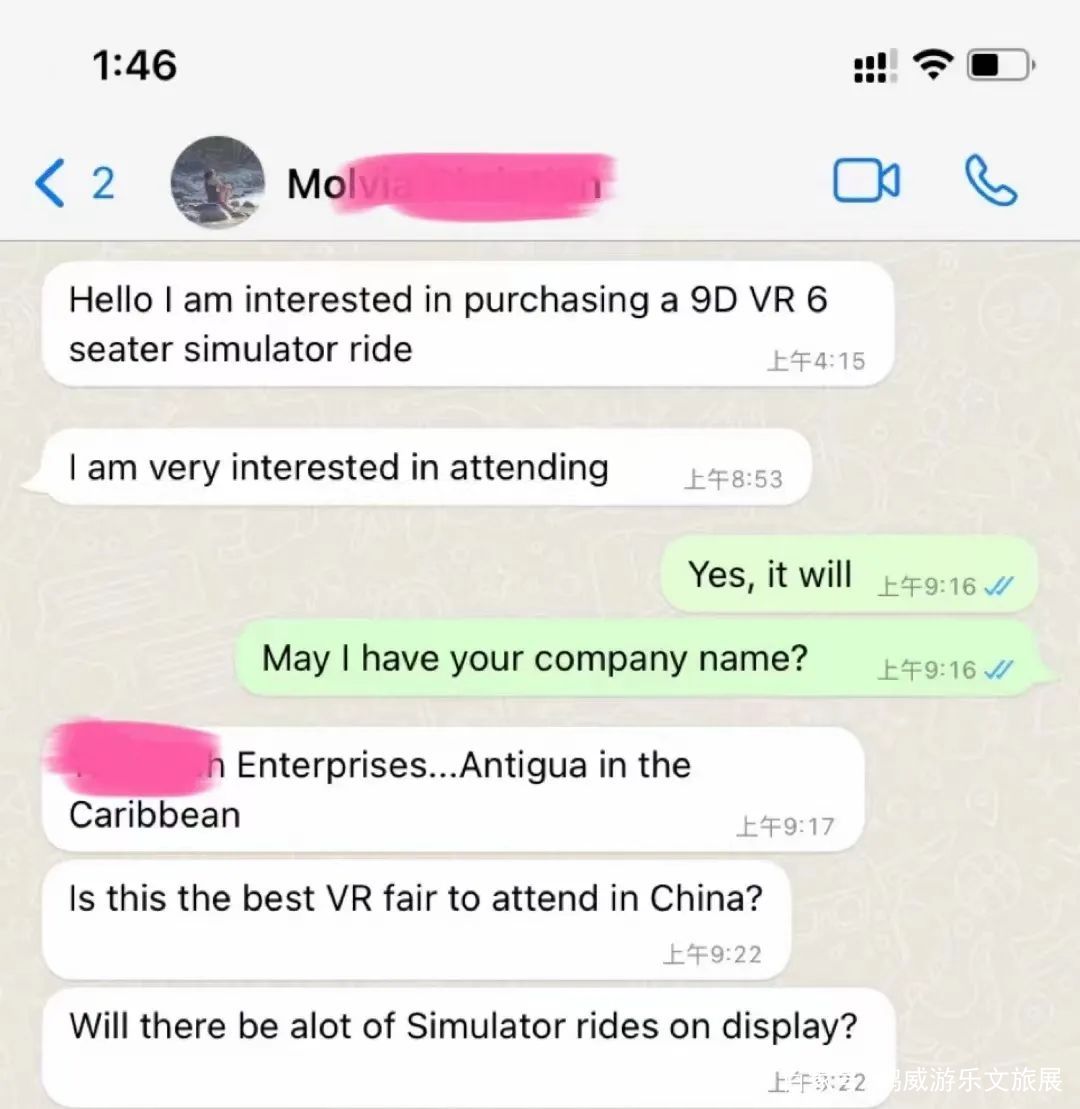
Task: Start a voice call with Molvia
Action: 990,182
